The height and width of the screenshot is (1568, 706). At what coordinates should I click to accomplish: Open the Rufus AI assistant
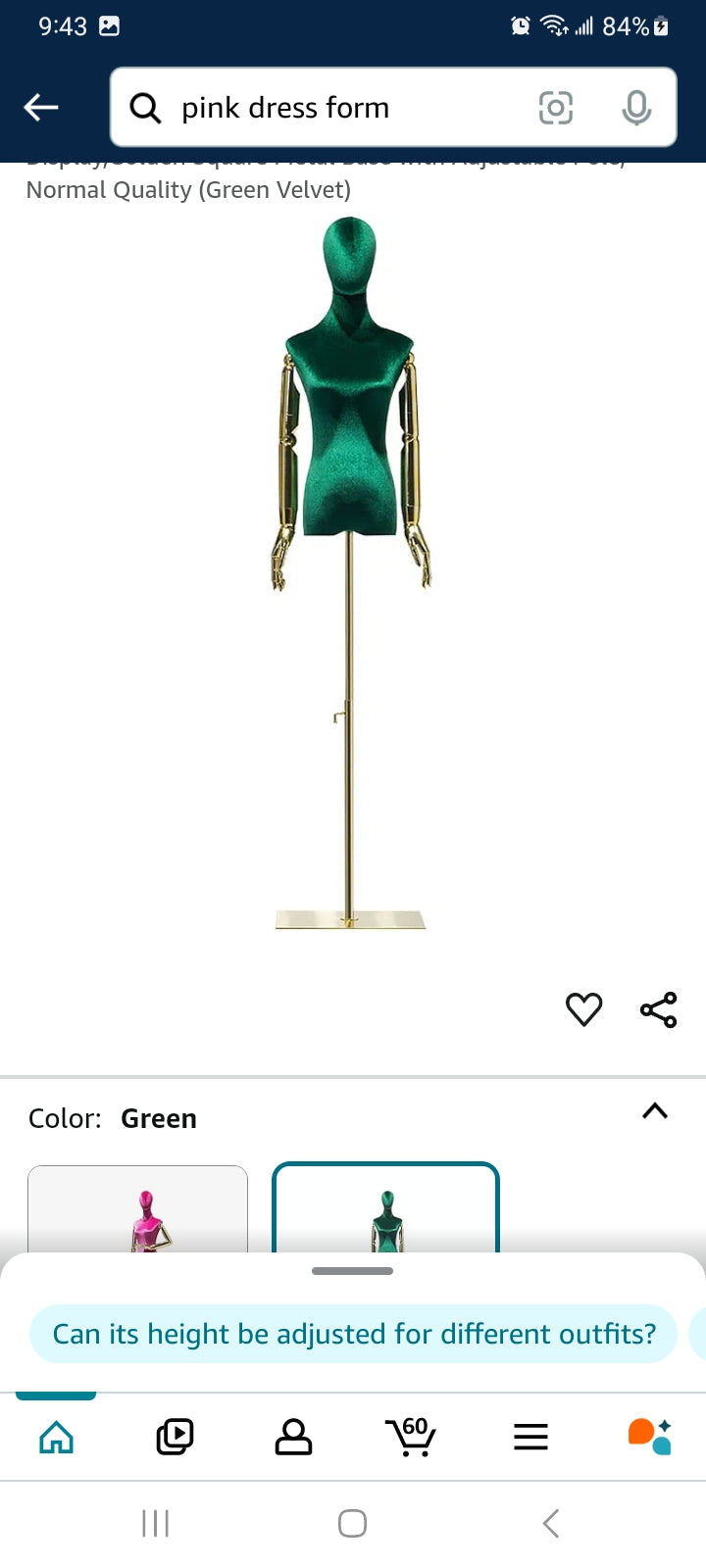(649, 1437)
